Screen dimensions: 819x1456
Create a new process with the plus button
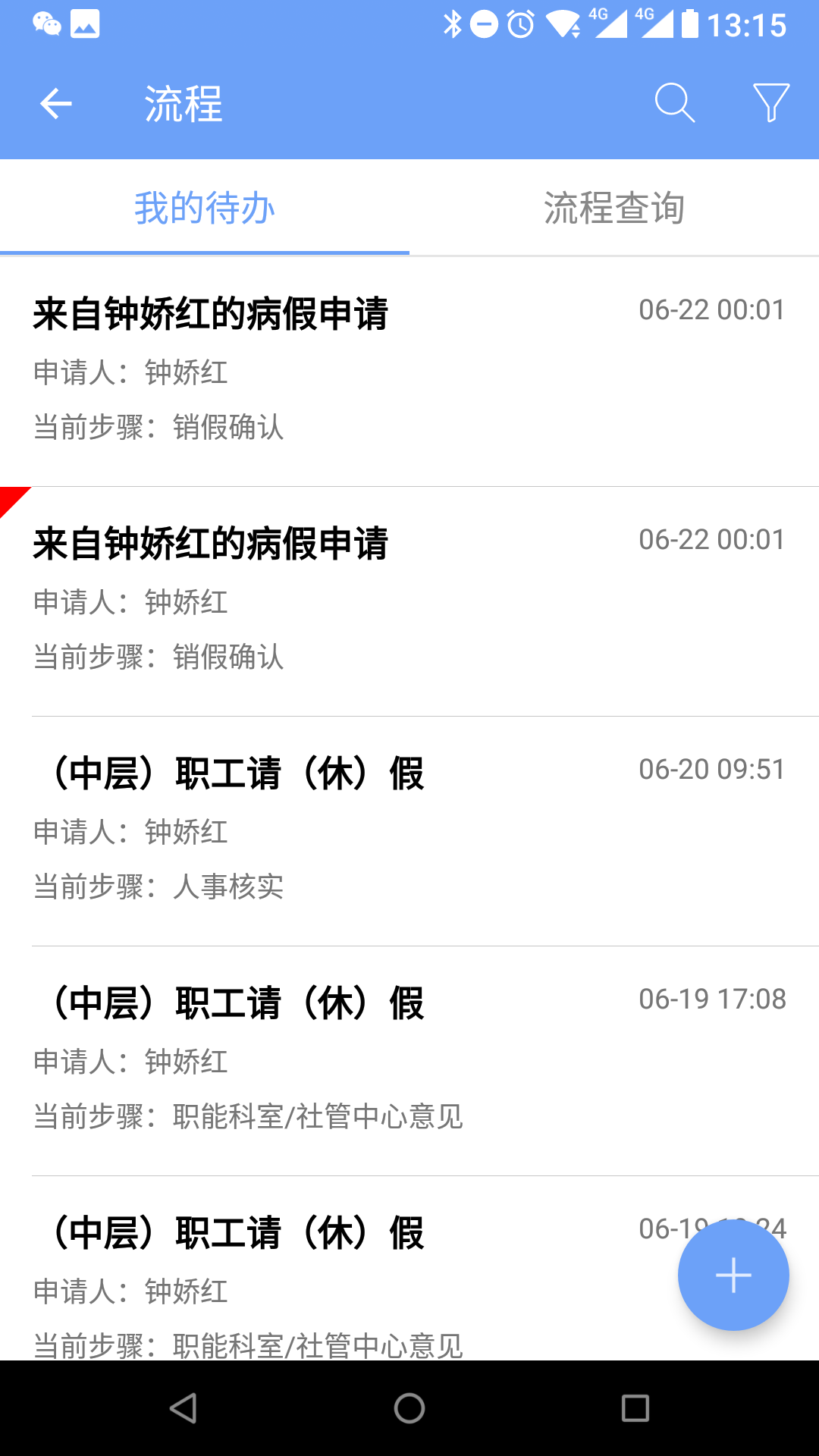[733, 1275]
